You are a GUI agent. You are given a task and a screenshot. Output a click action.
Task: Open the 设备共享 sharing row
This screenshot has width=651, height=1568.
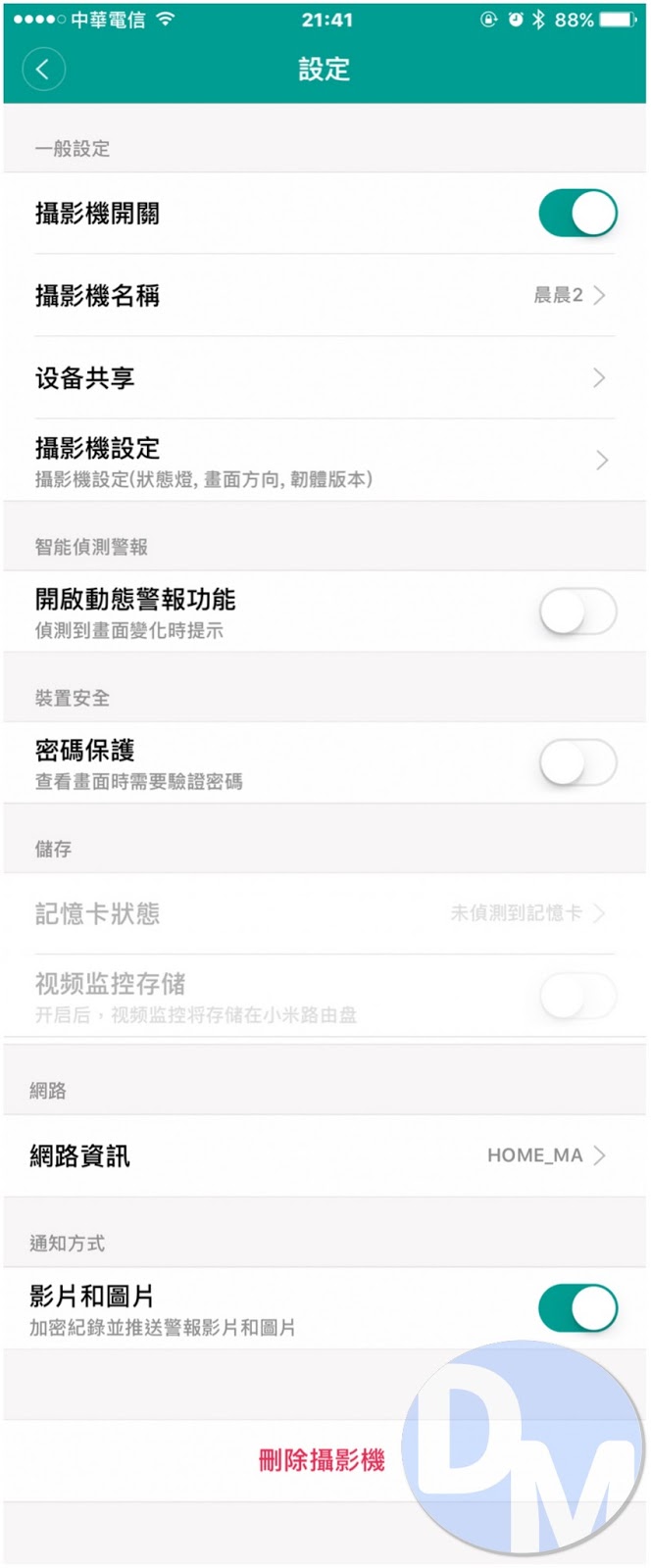[324, 377]
